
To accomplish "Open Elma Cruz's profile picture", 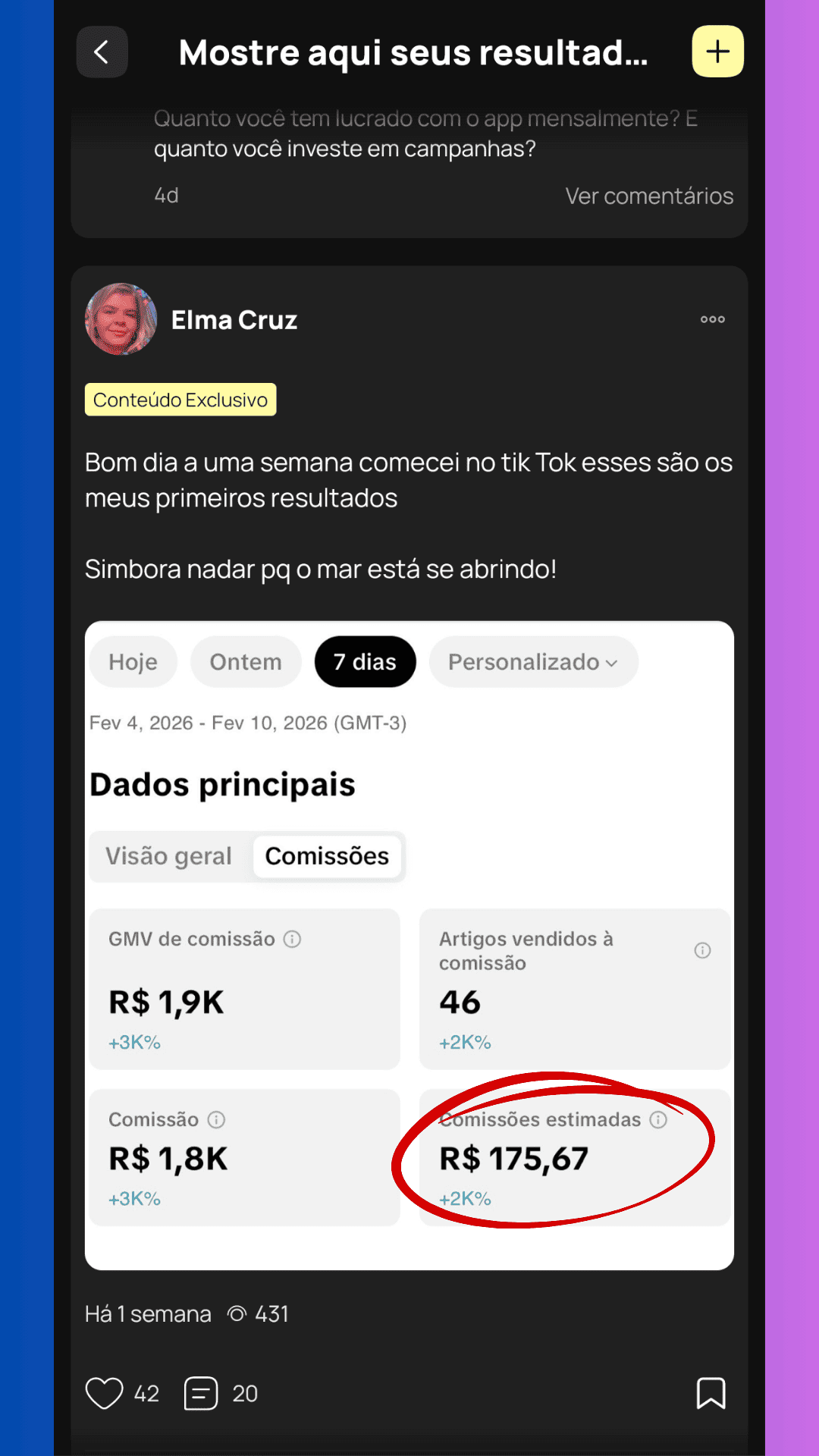I will tap(121, 319).
